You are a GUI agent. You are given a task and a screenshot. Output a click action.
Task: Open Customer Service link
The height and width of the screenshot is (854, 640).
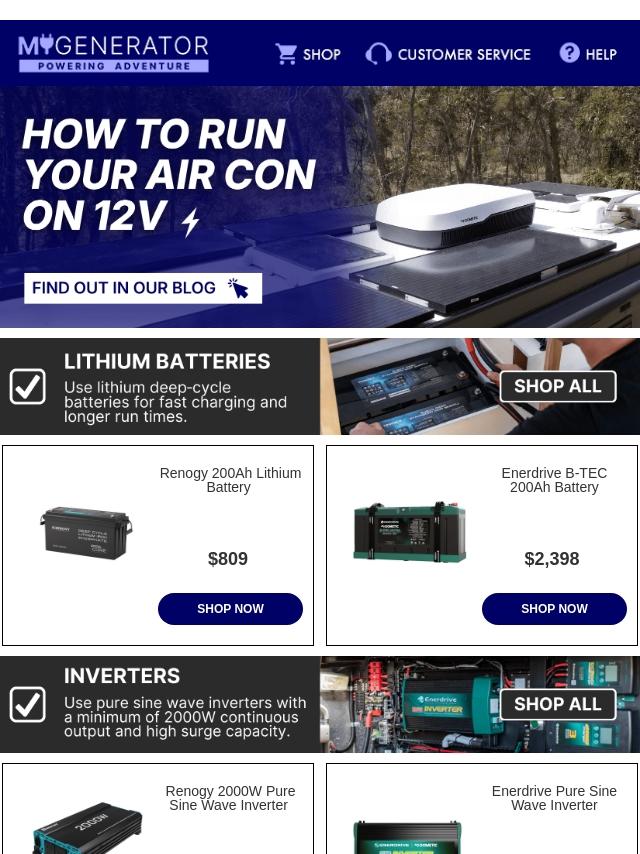click(x=448, y=54)
